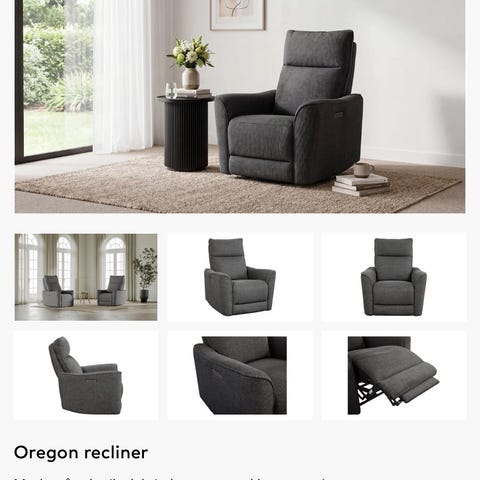Open the main Oregon recliner photo
This screenshot has height=480, width=480.
click(240, 106)
